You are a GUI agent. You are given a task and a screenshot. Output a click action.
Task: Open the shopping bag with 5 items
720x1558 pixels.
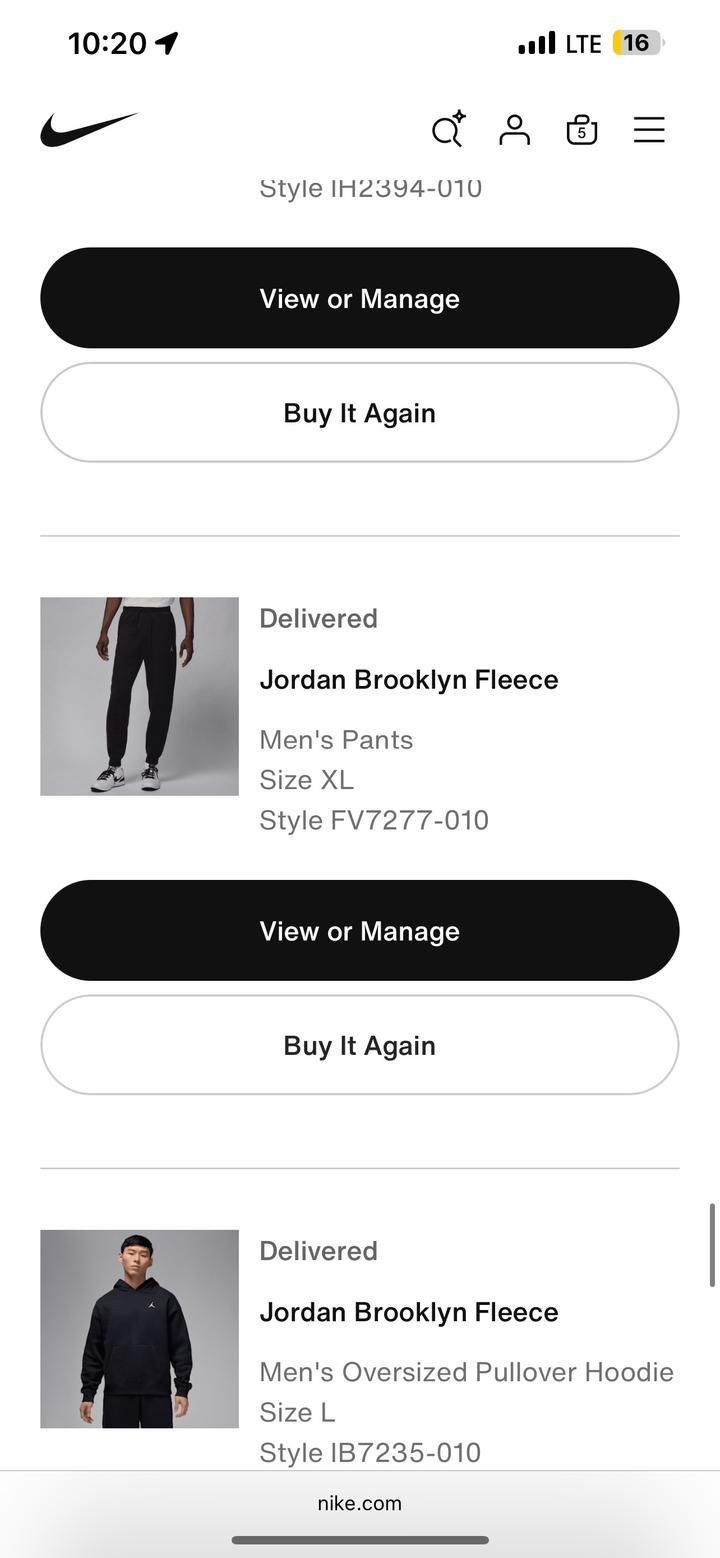click(581, 130)
